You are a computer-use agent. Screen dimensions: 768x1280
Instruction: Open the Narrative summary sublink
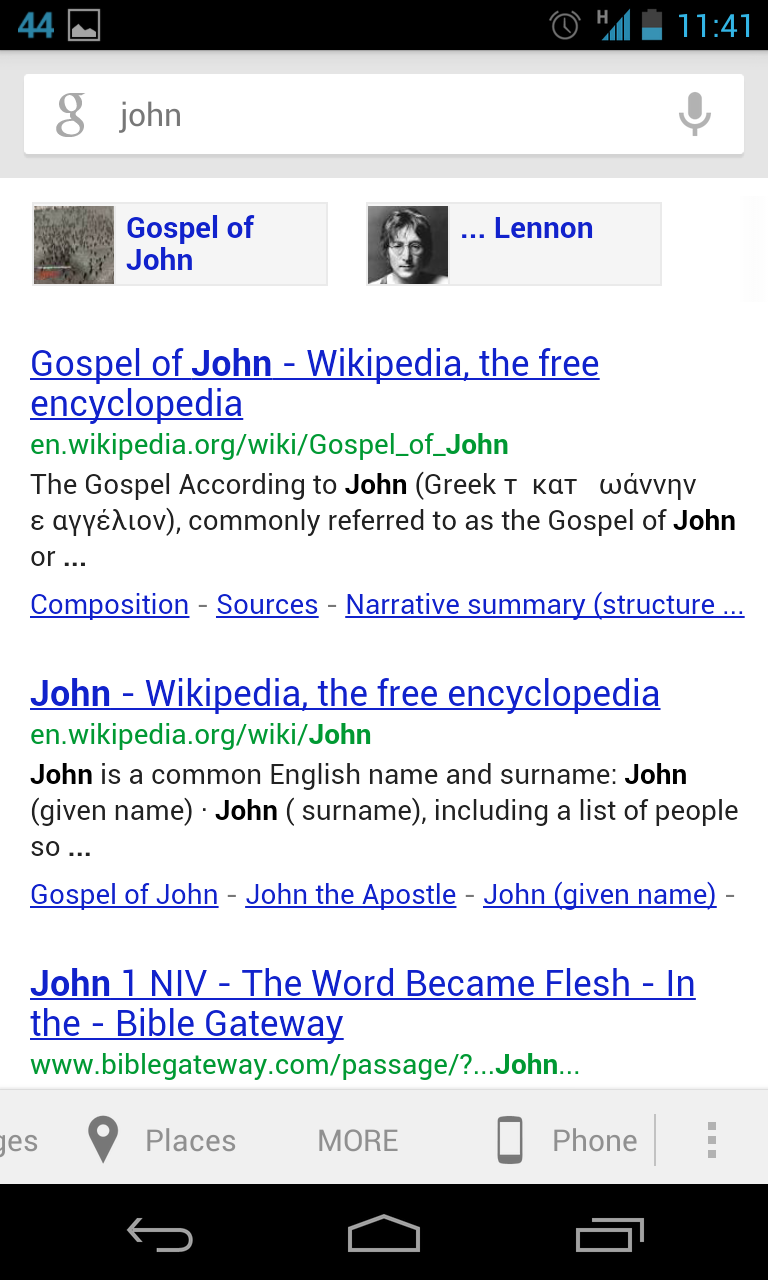[x=544, y=605]
